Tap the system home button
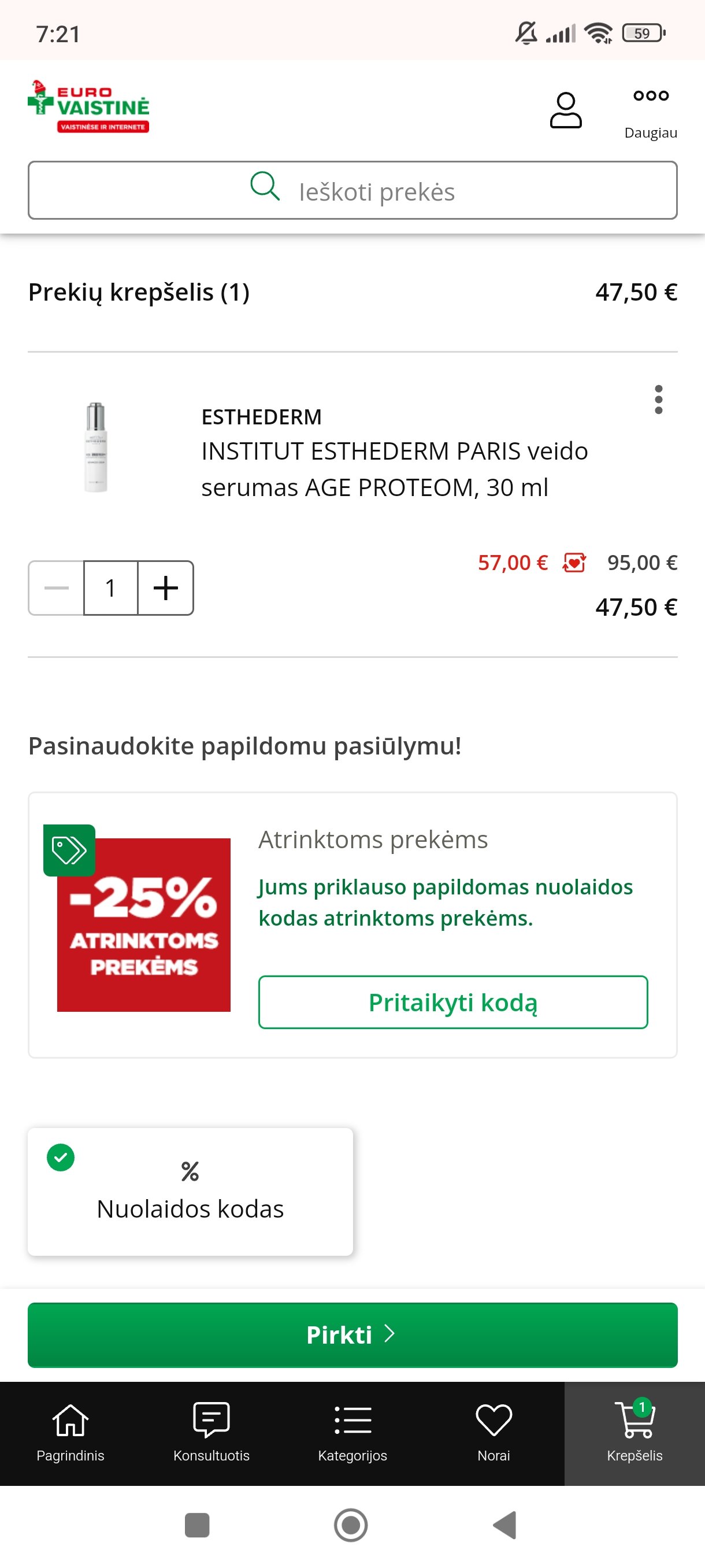This screenshot has height=1568, width=705. click(x=351, y=1525)
